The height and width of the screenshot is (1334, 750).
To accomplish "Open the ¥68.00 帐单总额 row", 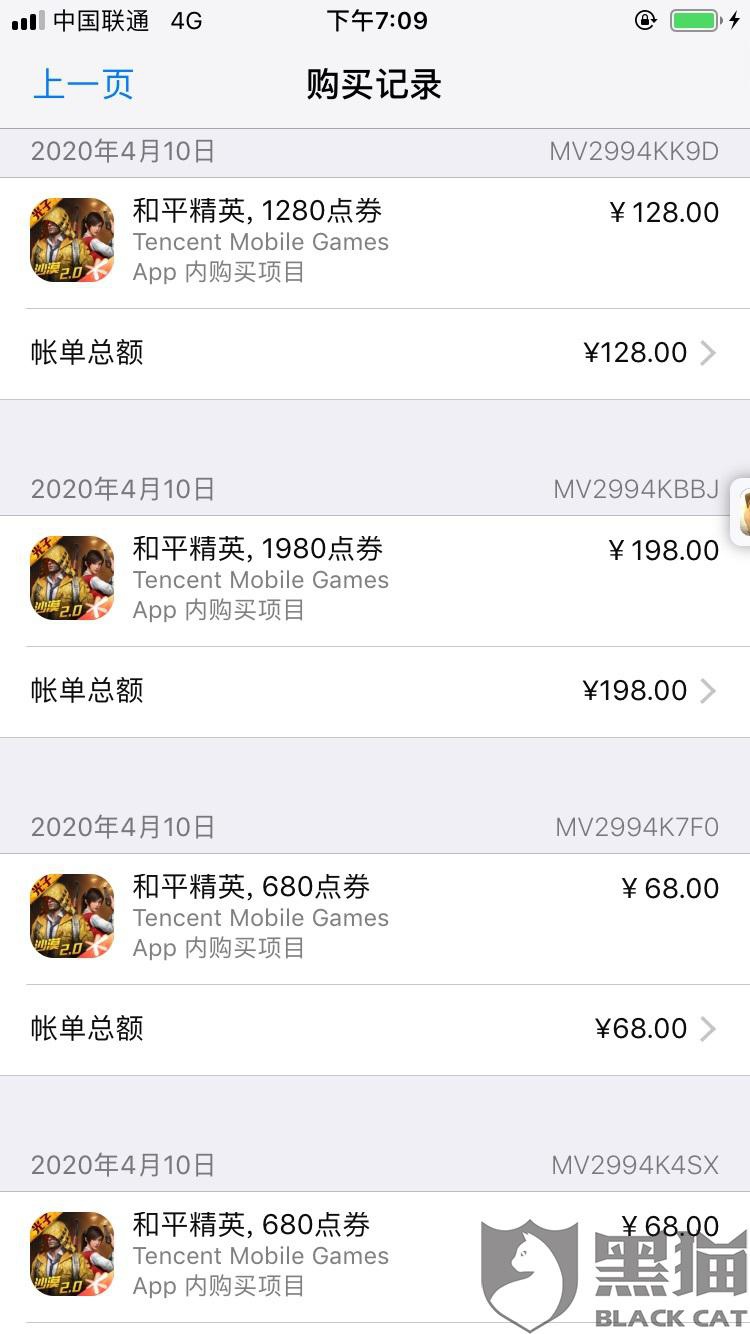I will 374,1029.
